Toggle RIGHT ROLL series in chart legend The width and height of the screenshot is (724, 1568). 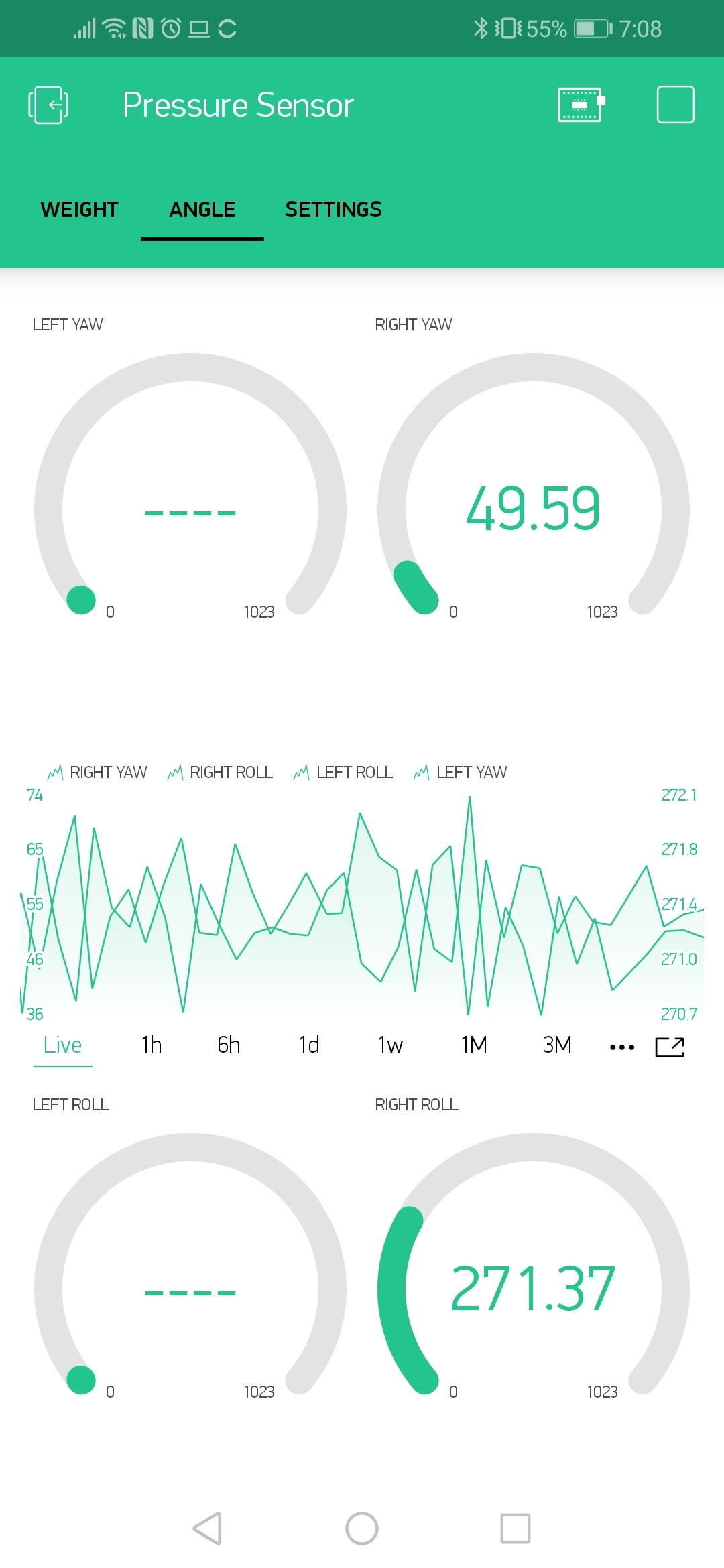pyautogui.click(x=221, y=773)
